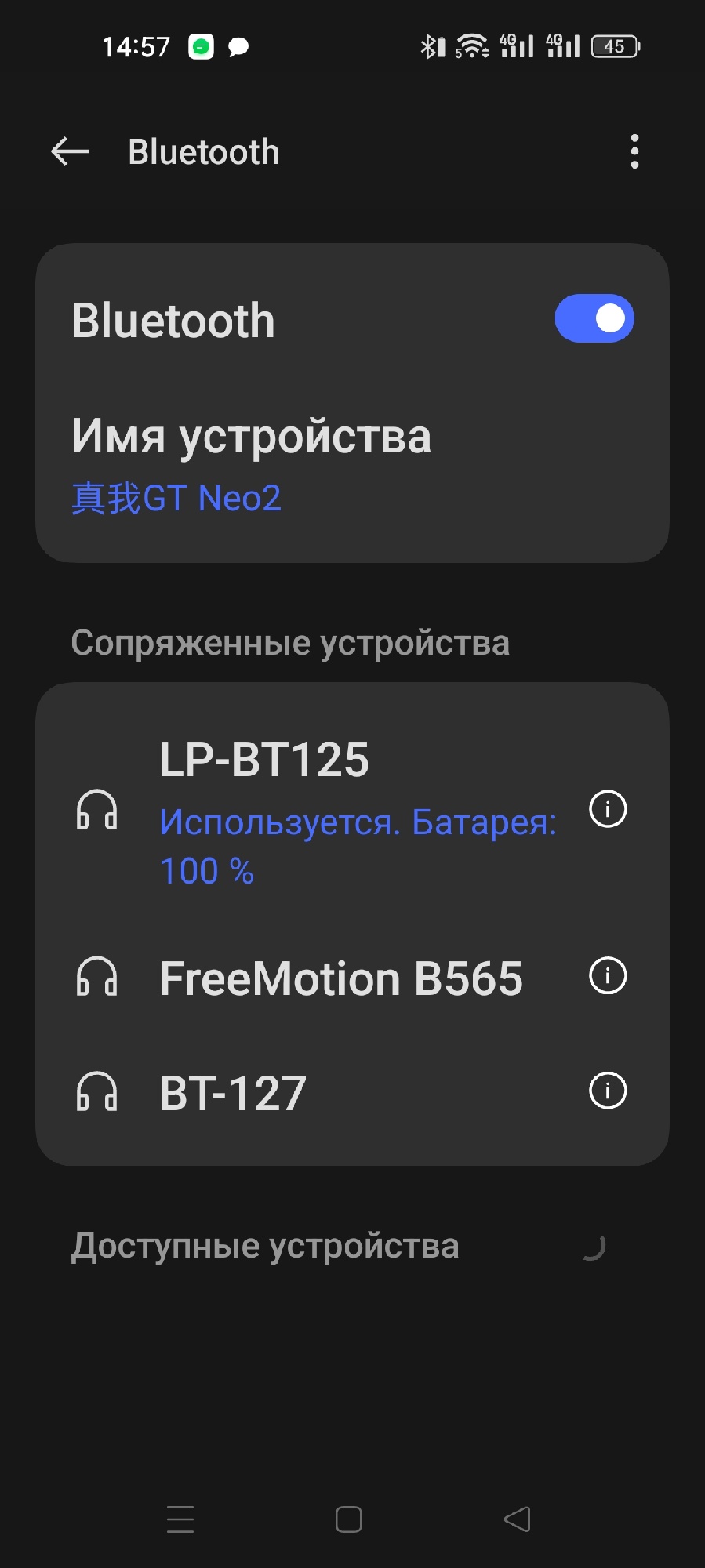Turn off the Bluetooth switch
Viewport: 705px width, 1568px height.
pos(594,319)
